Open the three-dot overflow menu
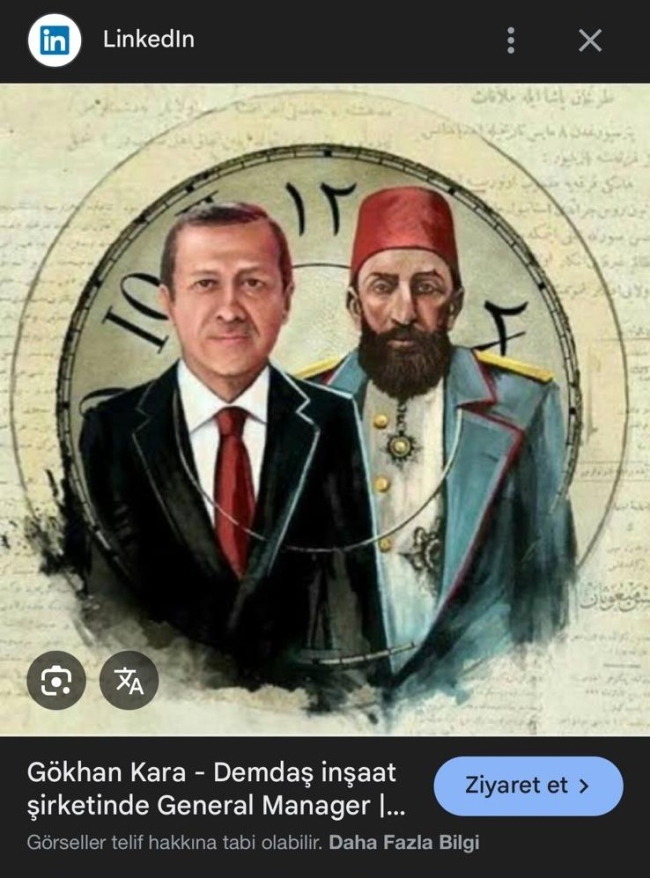The image size is (650, 878). [x=511, y=40]
